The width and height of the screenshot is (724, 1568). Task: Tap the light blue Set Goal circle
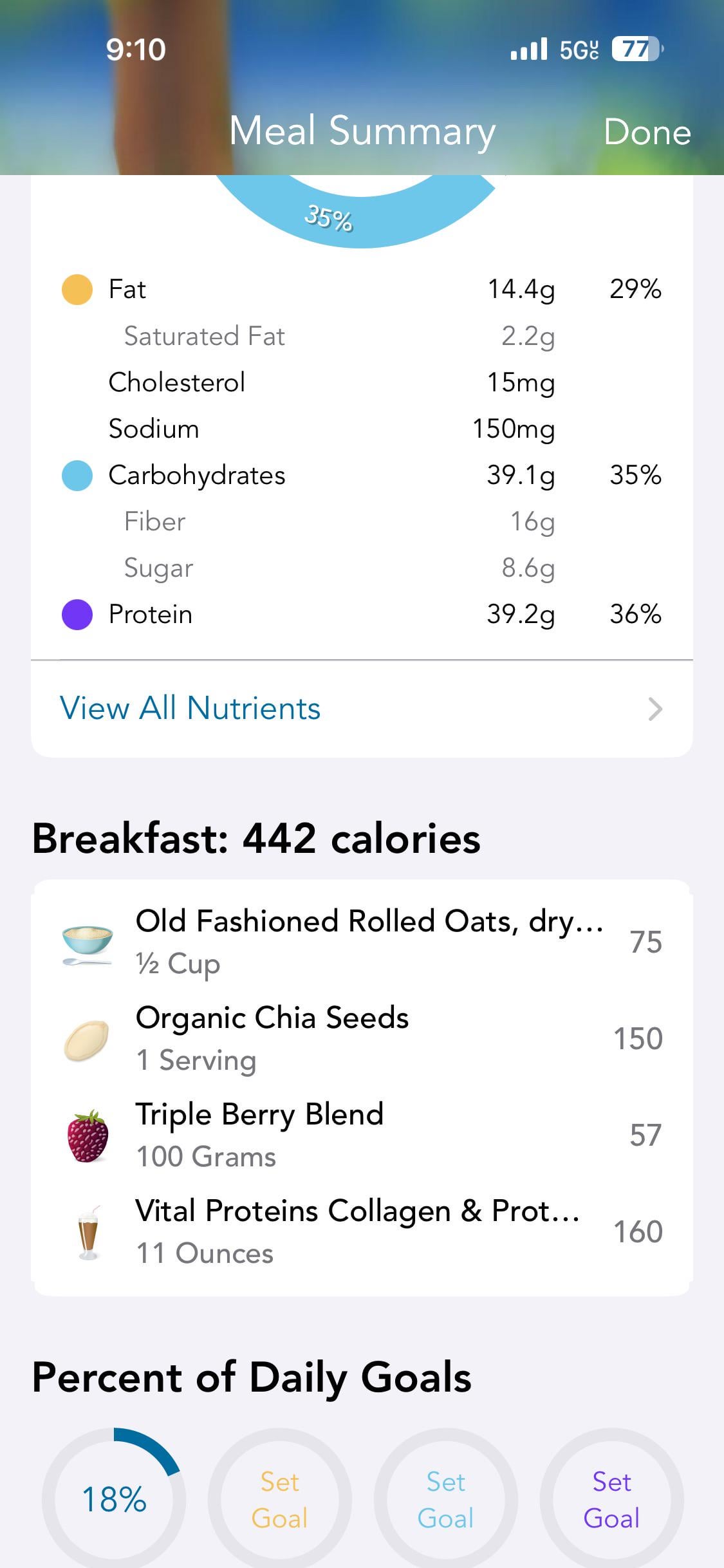(445, 1499)
